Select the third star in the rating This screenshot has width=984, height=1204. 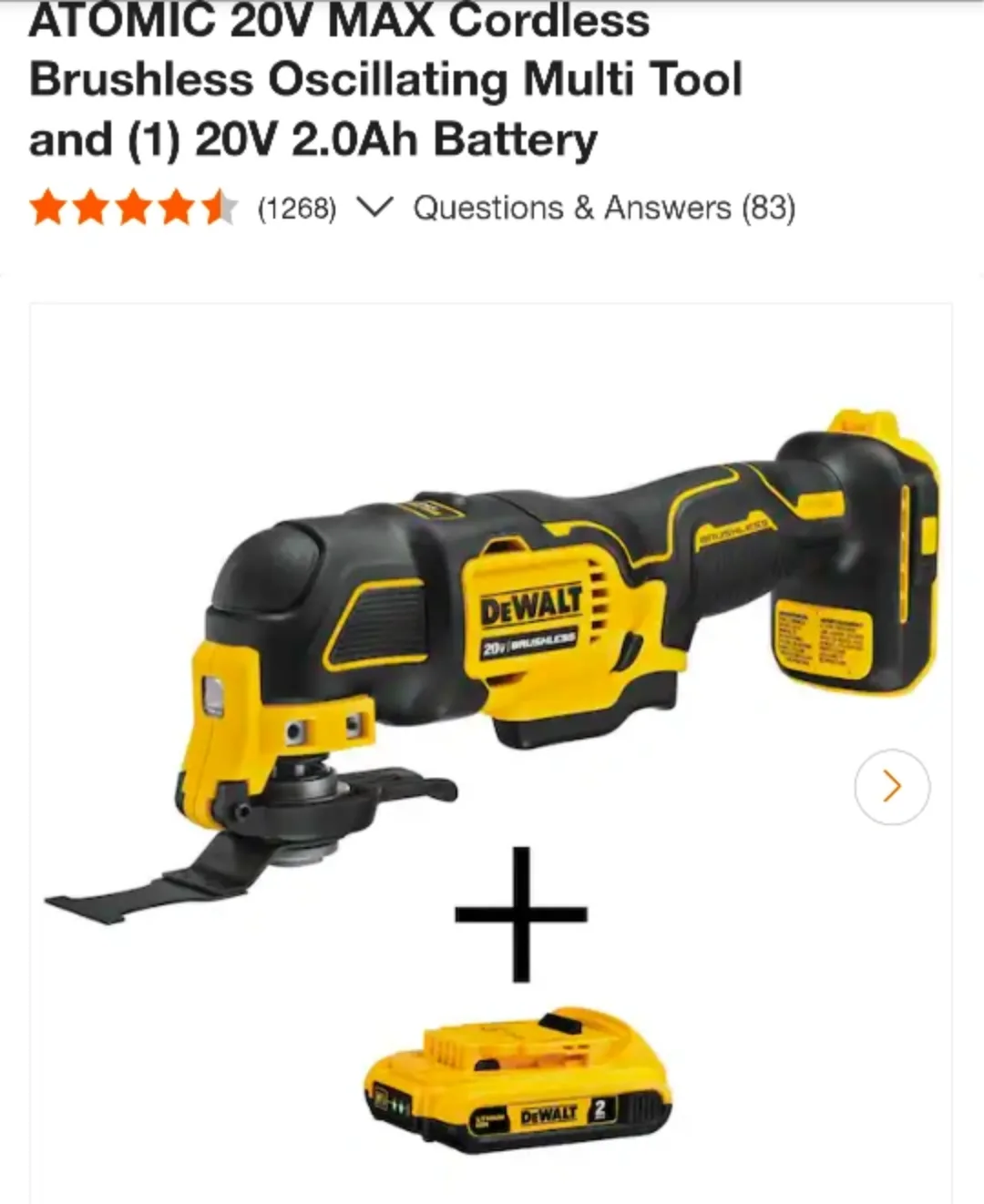coord(131,209)
